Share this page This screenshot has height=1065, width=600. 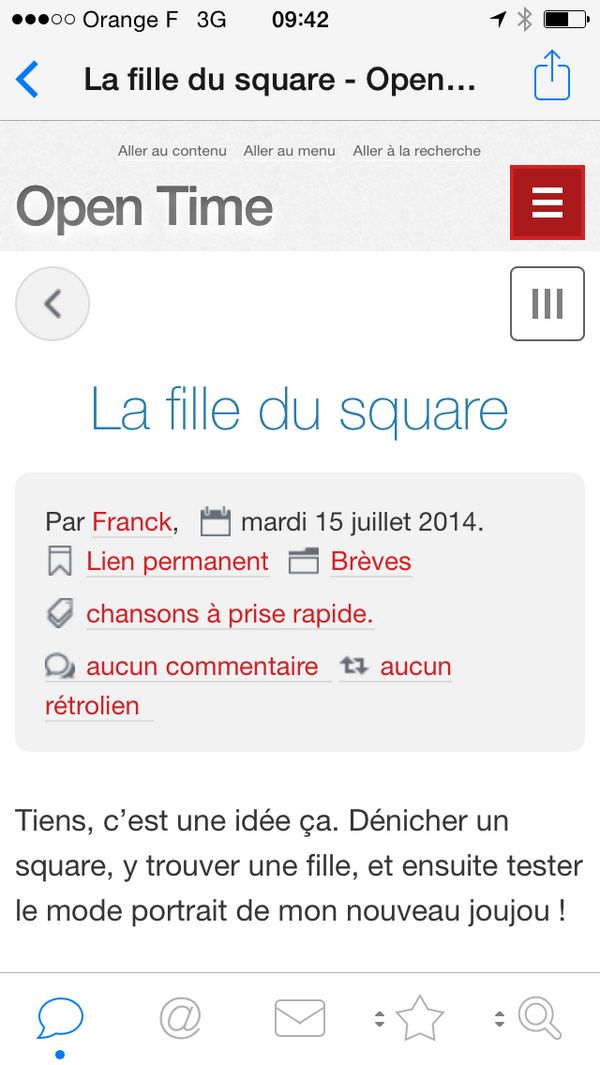(552, 77)
